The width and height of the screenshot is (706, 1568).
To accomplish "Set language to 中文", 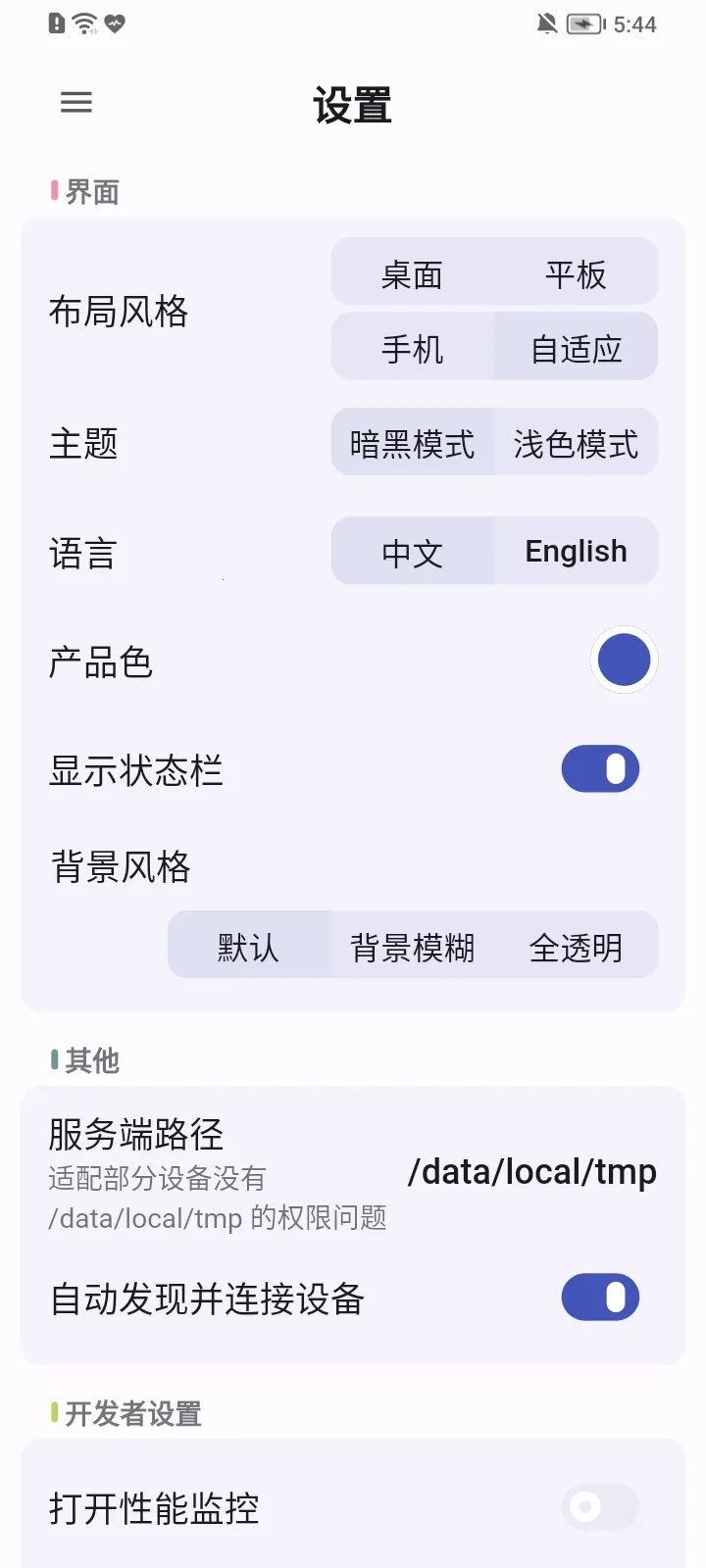I will tap(412, 553).
